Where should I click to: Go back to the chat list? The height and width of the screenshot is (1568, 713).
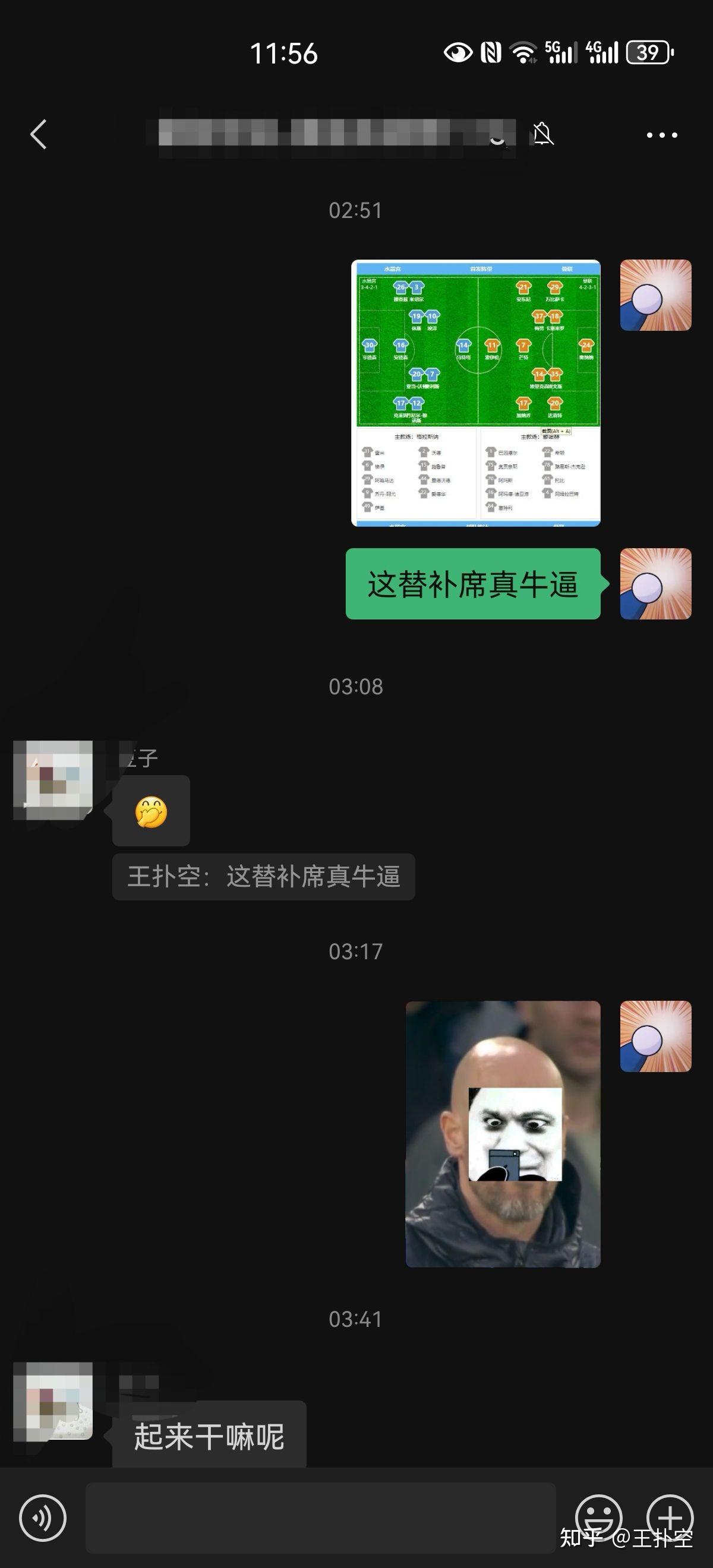tap(39, 134)
